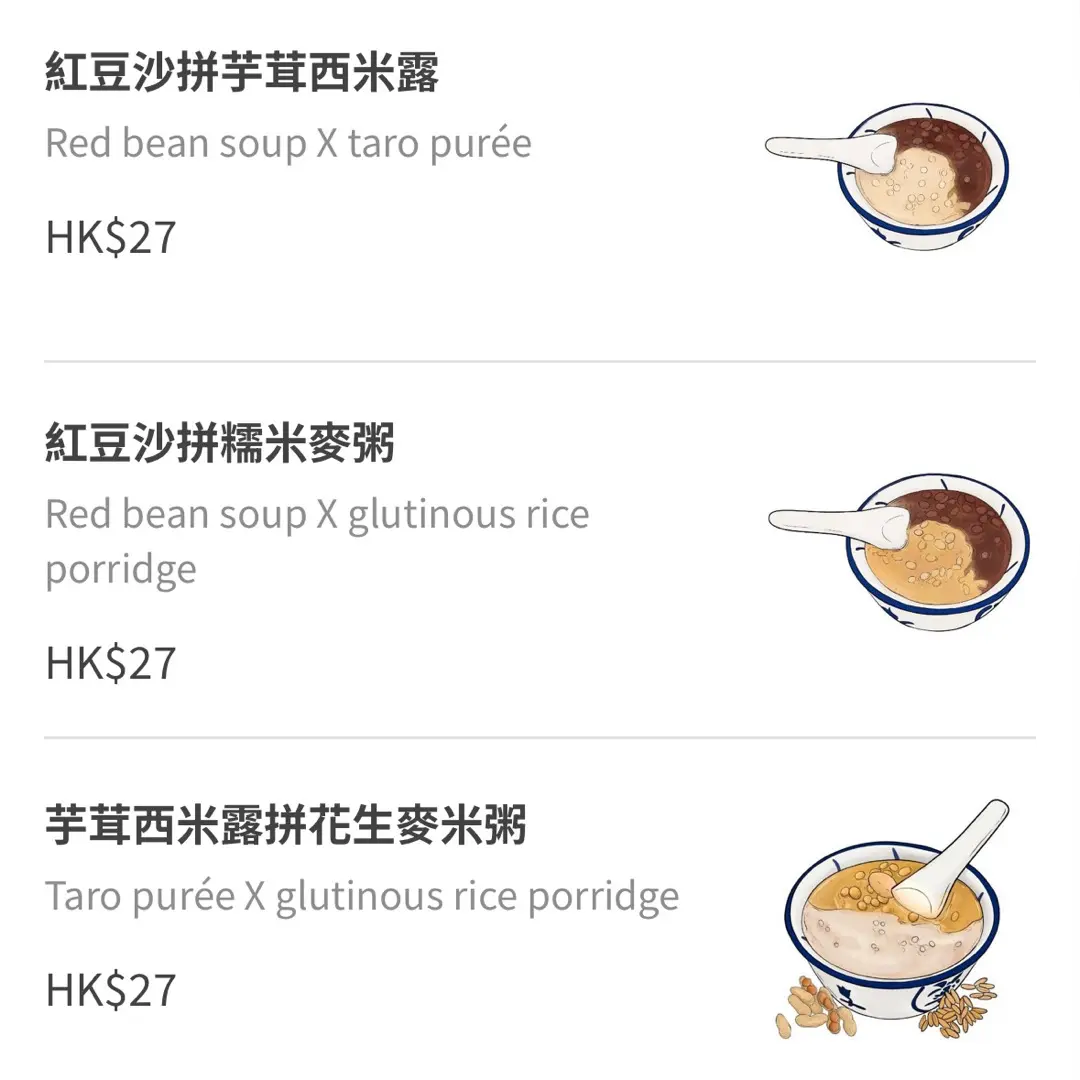Open the Red bean soup X taro purée item
Screen dimensions: 1080x1080
coord(288,144)
